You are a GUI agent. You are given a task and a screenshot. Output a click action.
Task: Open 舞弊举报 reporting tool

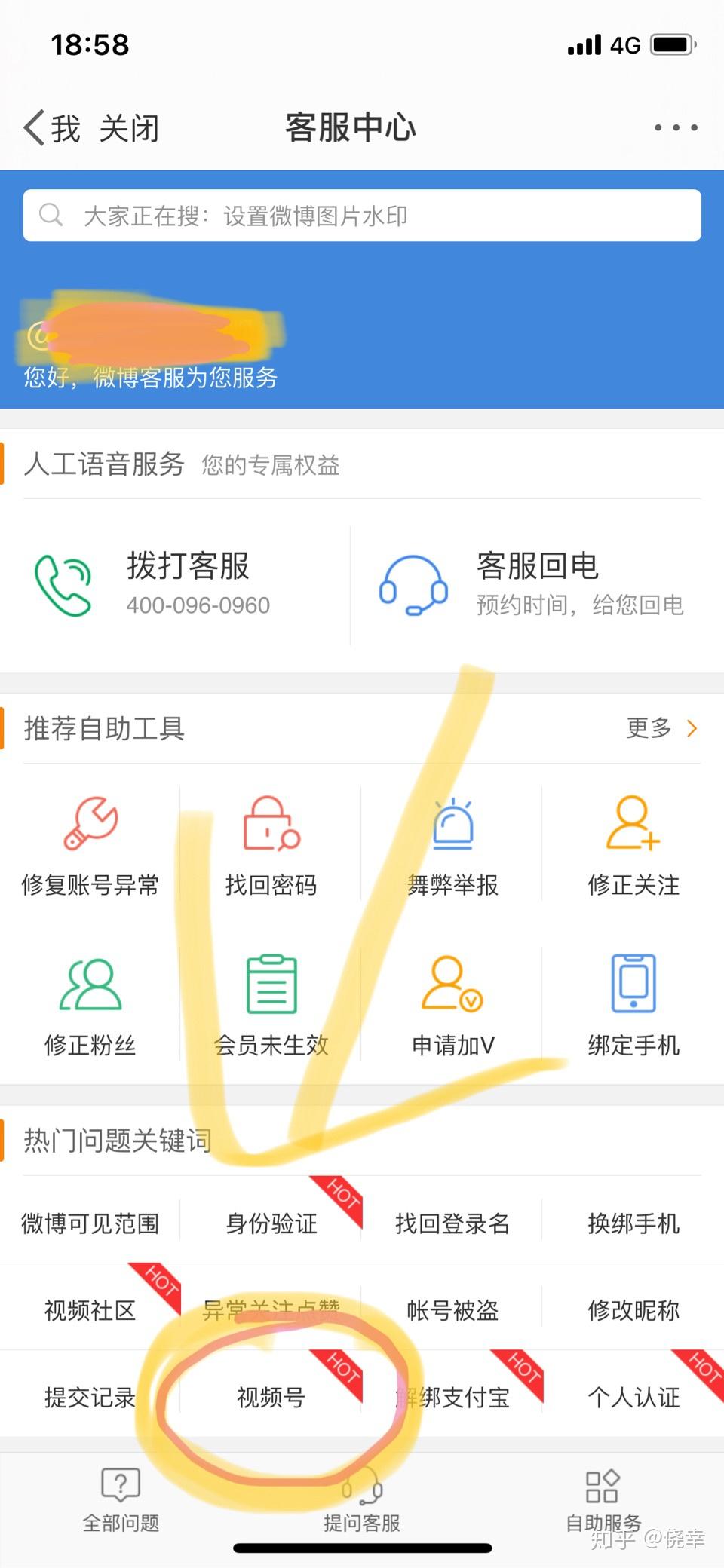tap(452, 846)
